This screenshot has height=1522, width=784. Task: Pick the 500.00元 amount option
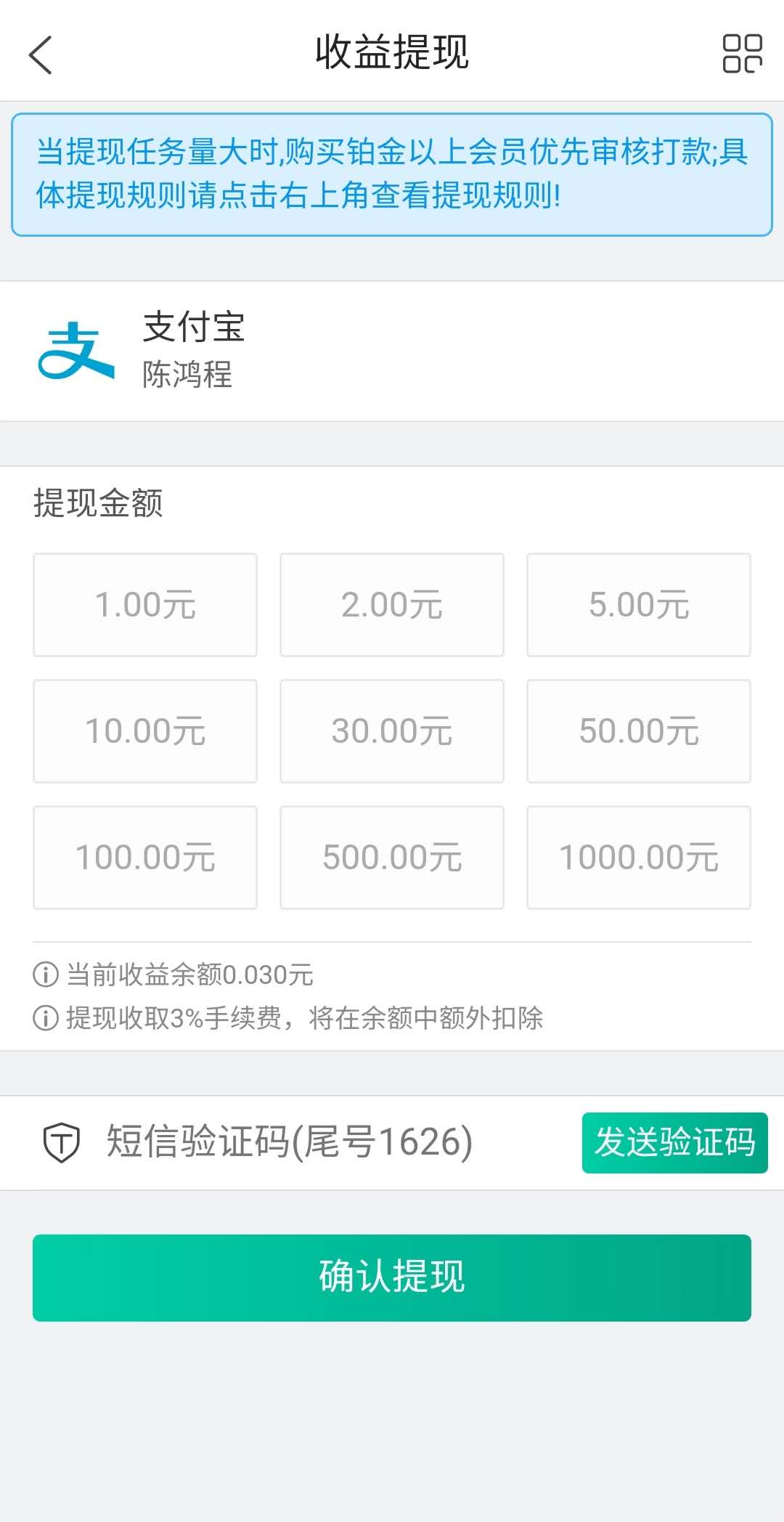coord(392,858)
